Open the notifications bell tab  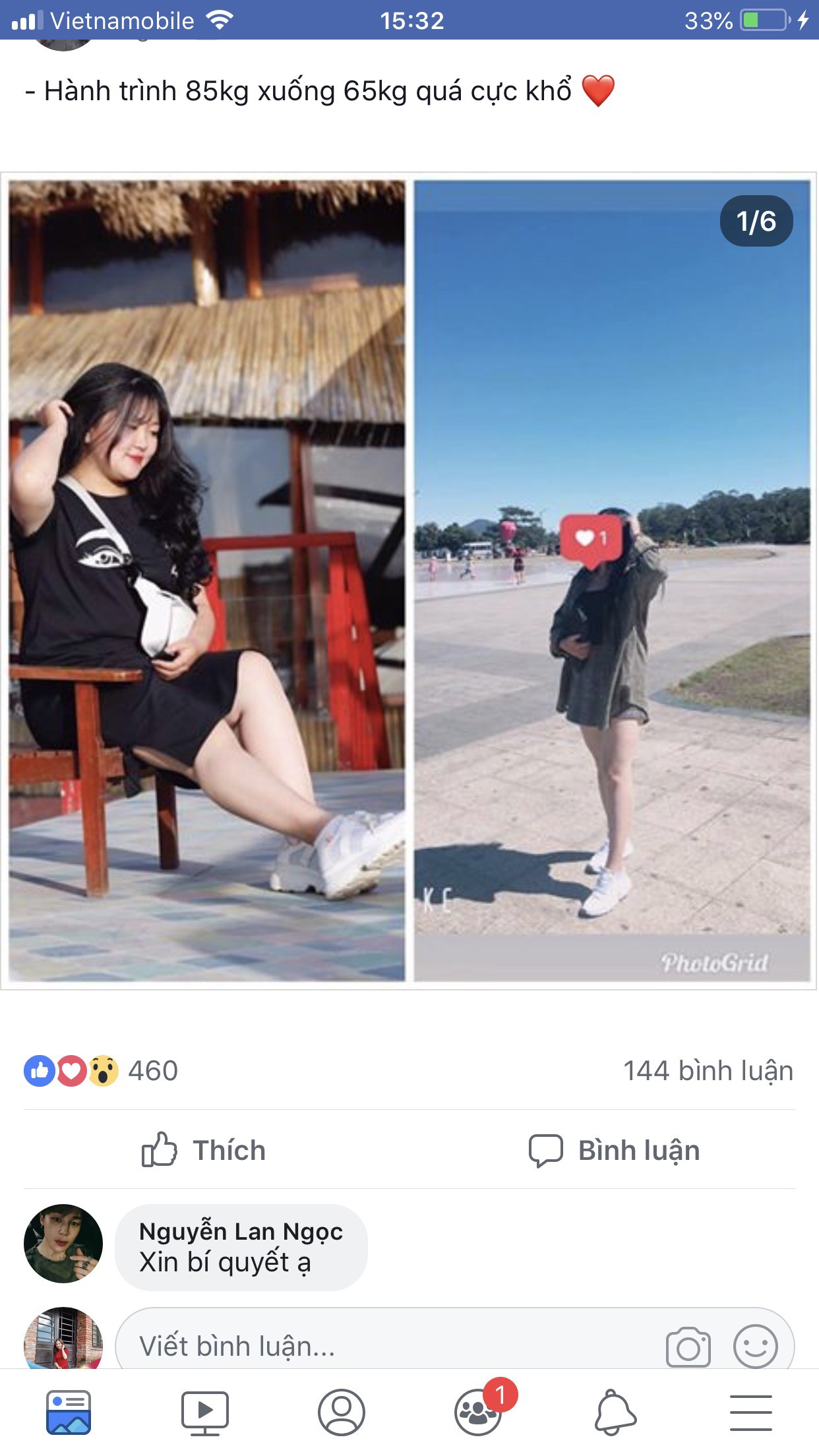click(615, 1412)
